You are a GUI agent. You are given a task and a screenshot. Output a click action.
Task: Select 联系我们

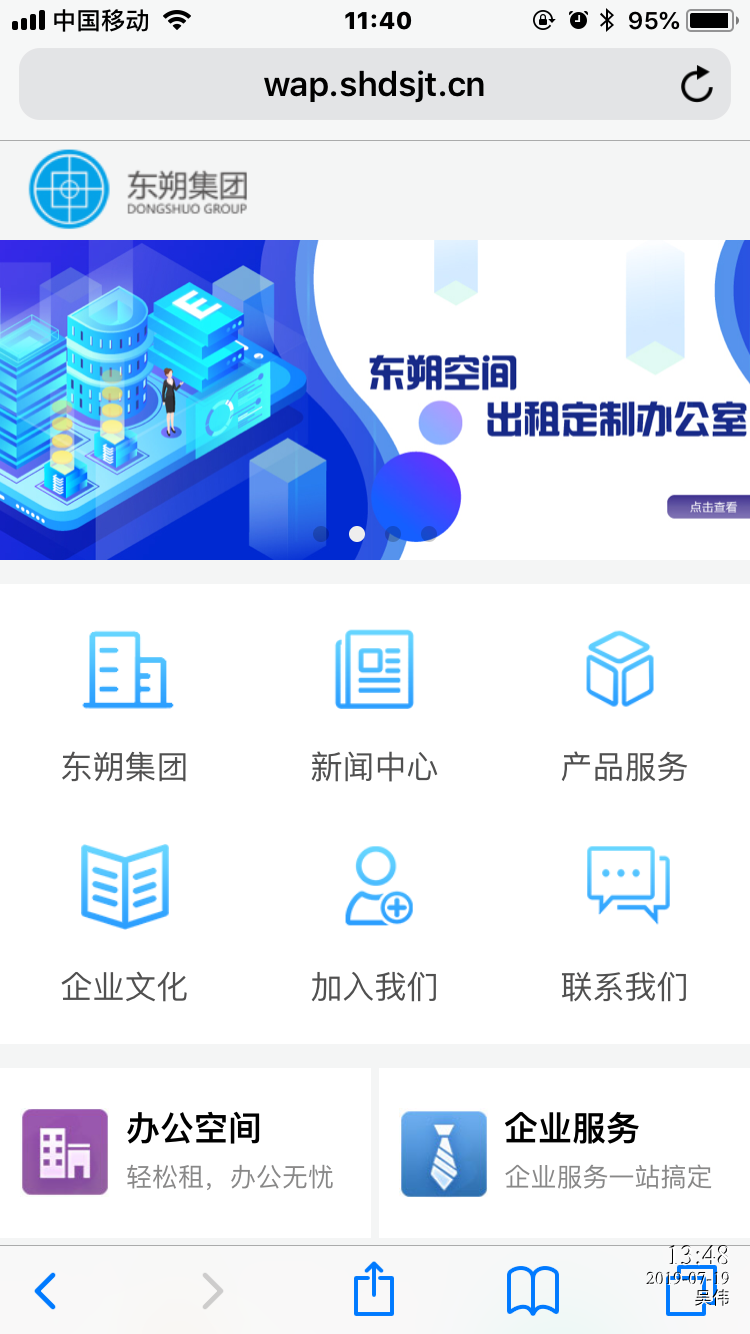pos(624,923)
